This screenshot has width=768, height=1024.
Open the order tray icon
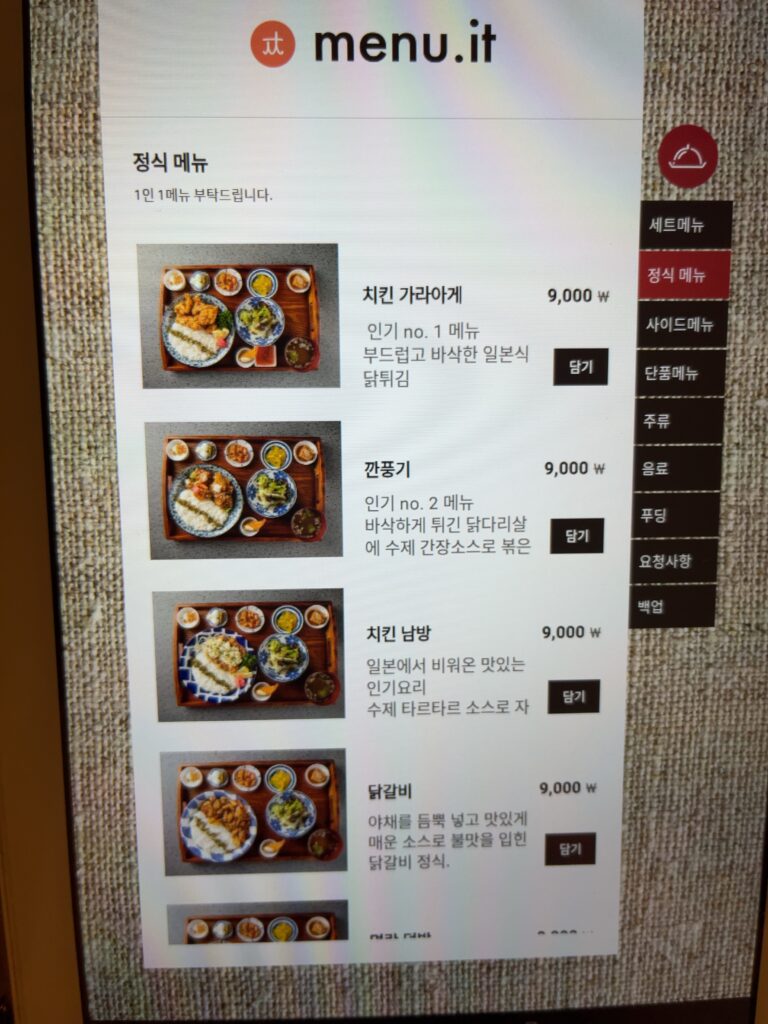[x=688, y=156]
